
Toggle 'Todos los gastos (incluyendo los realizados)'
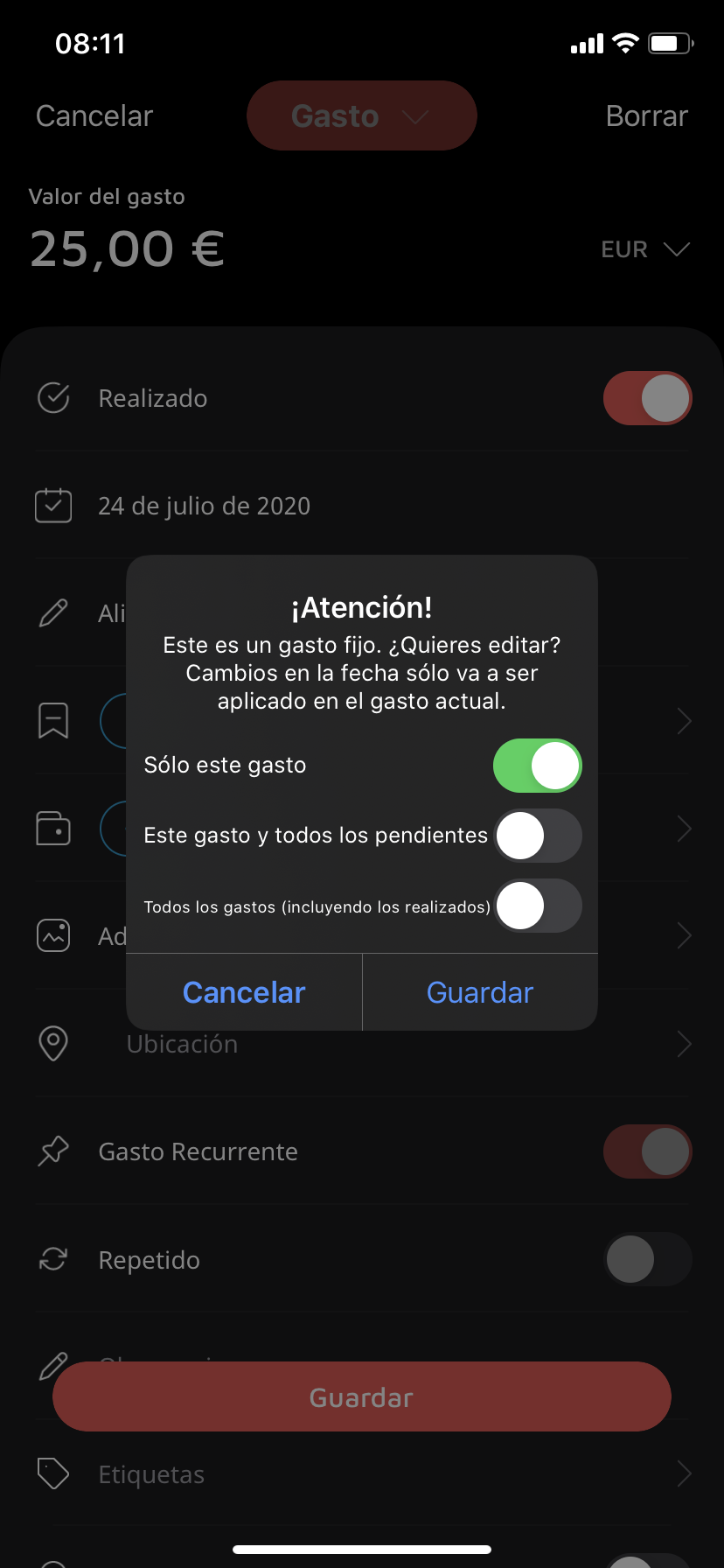[537, 906]
